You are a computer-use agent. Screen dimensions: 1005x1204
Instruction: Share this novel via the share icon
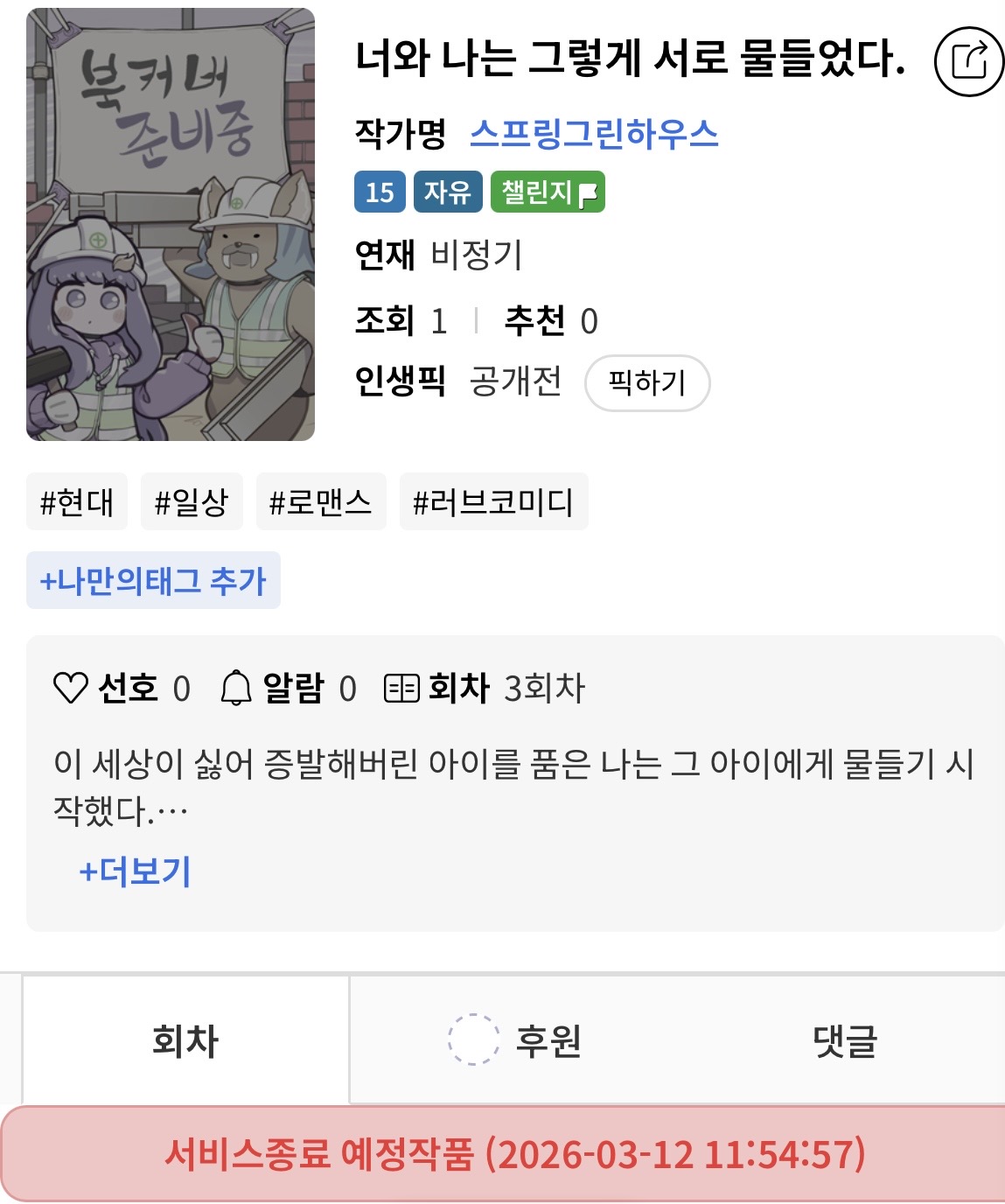pos(968,61)
